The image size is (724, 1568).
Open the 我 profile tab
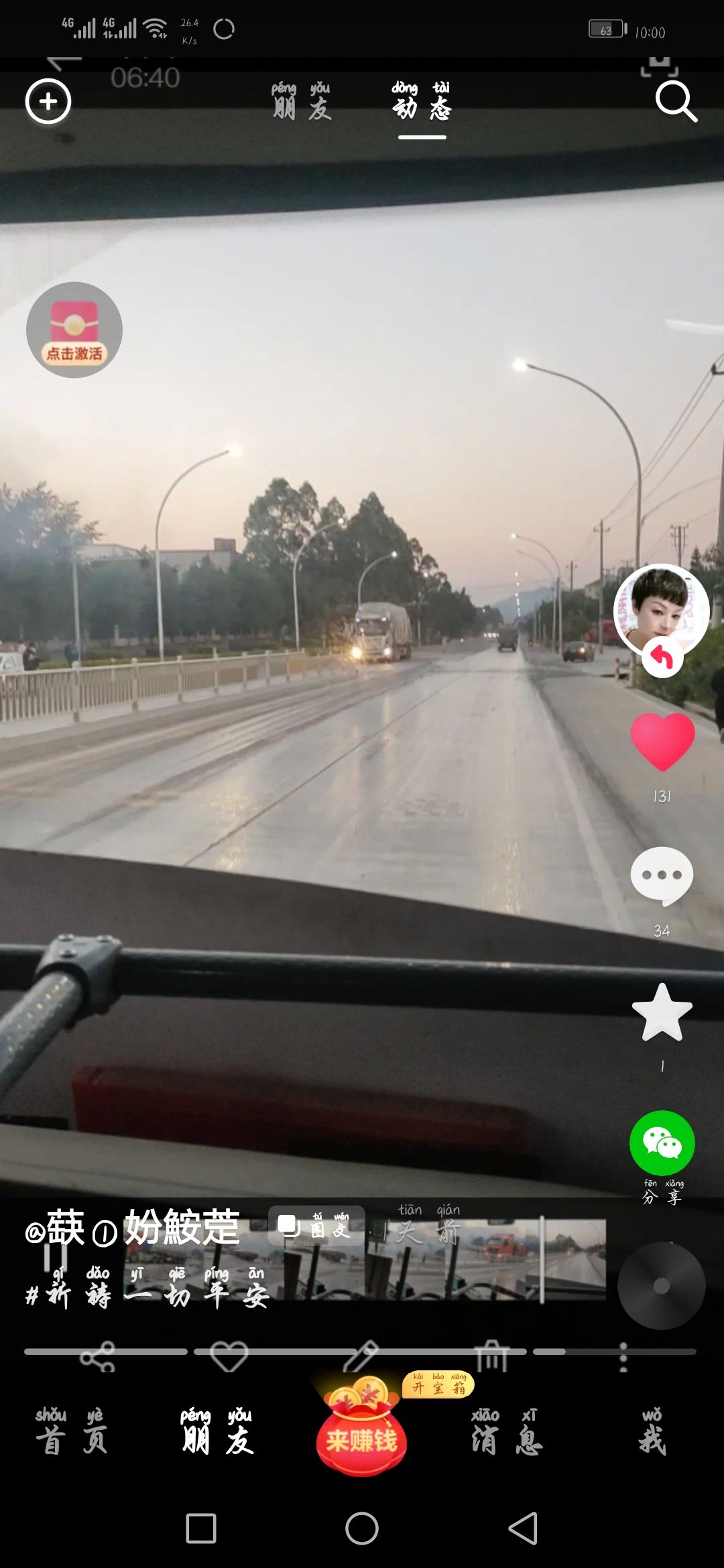point(652,1433)
